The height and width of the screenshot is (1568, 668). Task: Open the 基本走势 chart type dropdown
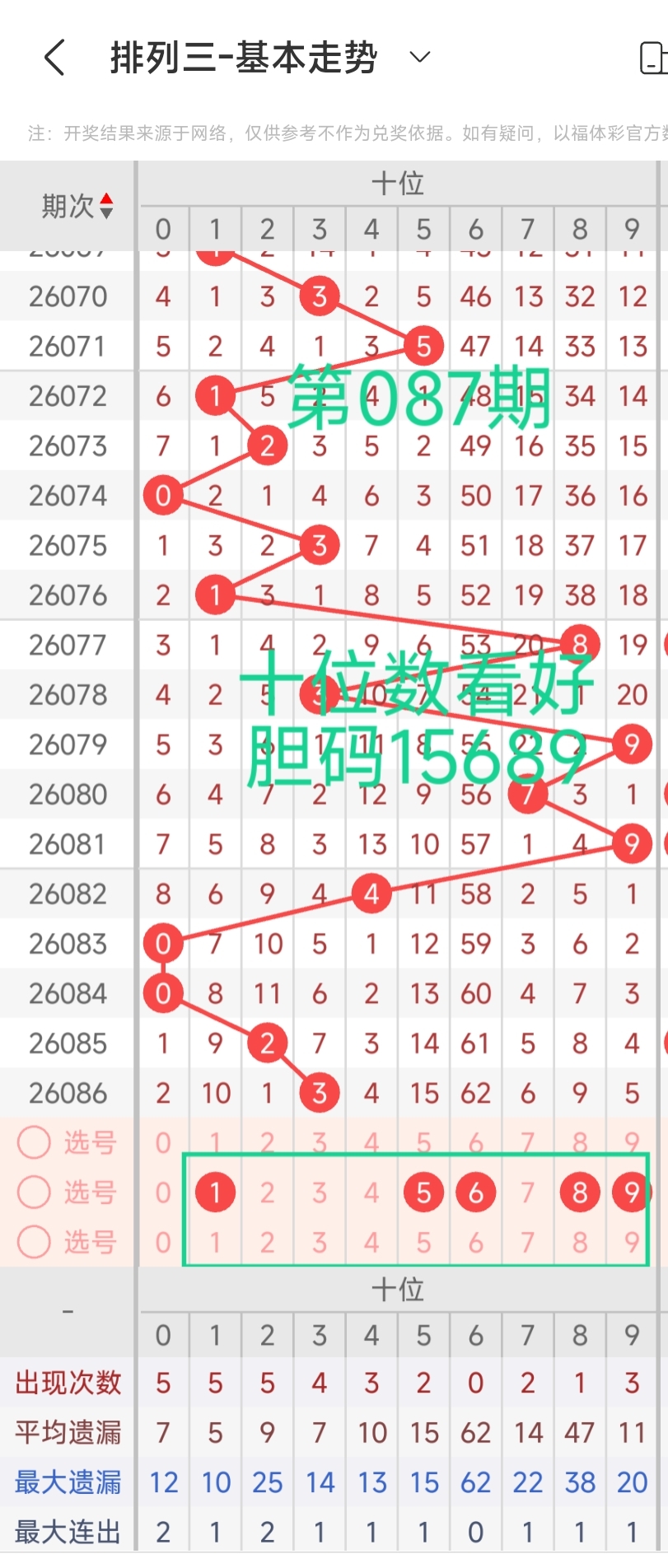pyautogui.click(x=419, y=56)
